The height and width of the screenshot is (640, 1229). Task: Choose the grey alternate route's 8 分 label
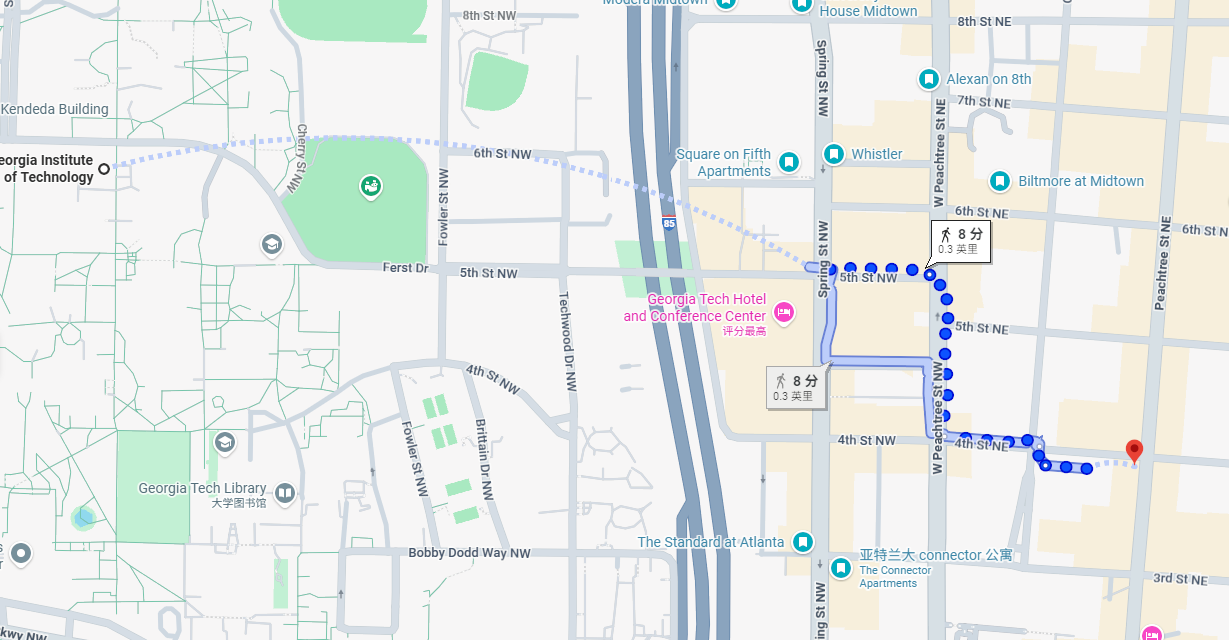(x=797, y=387)
